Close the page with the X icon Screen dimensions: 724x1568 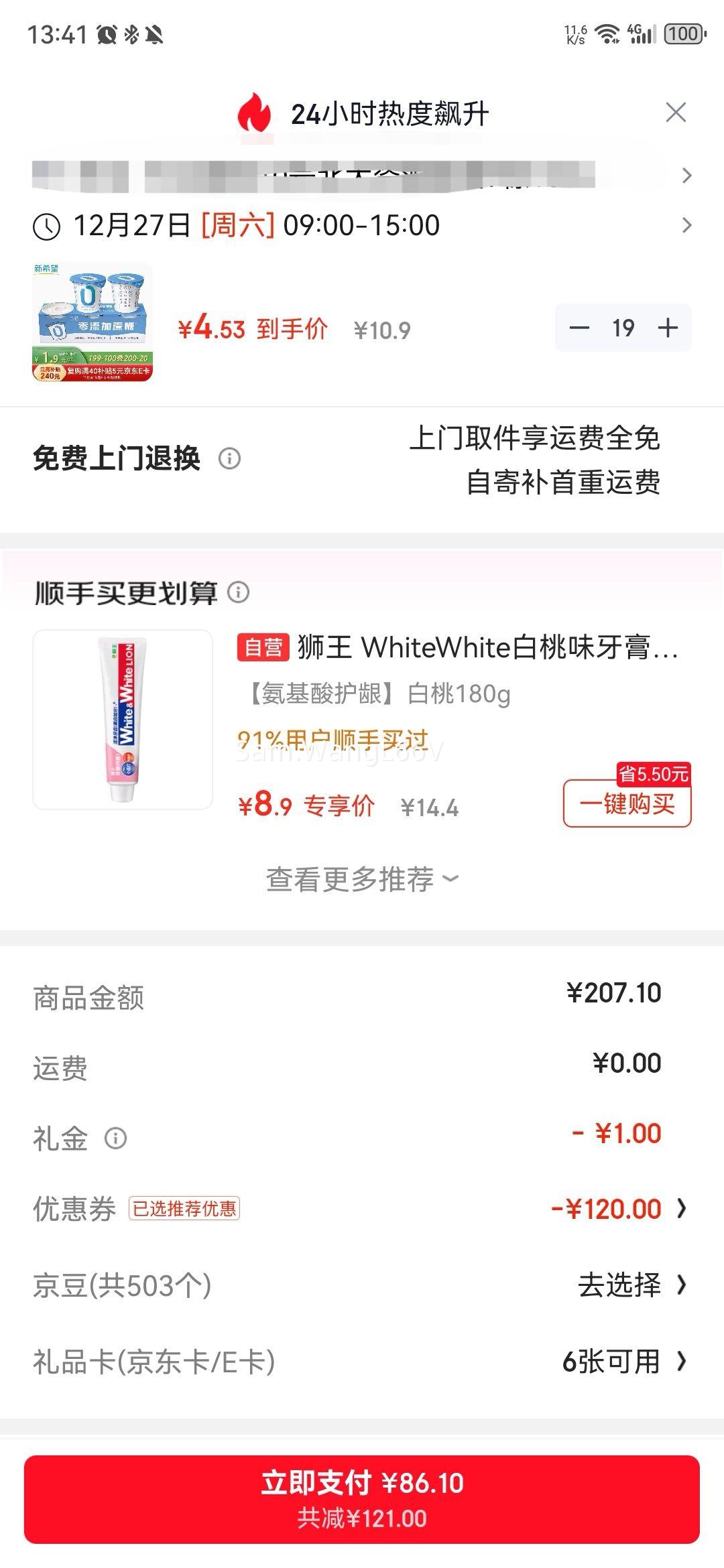(677, 113)
